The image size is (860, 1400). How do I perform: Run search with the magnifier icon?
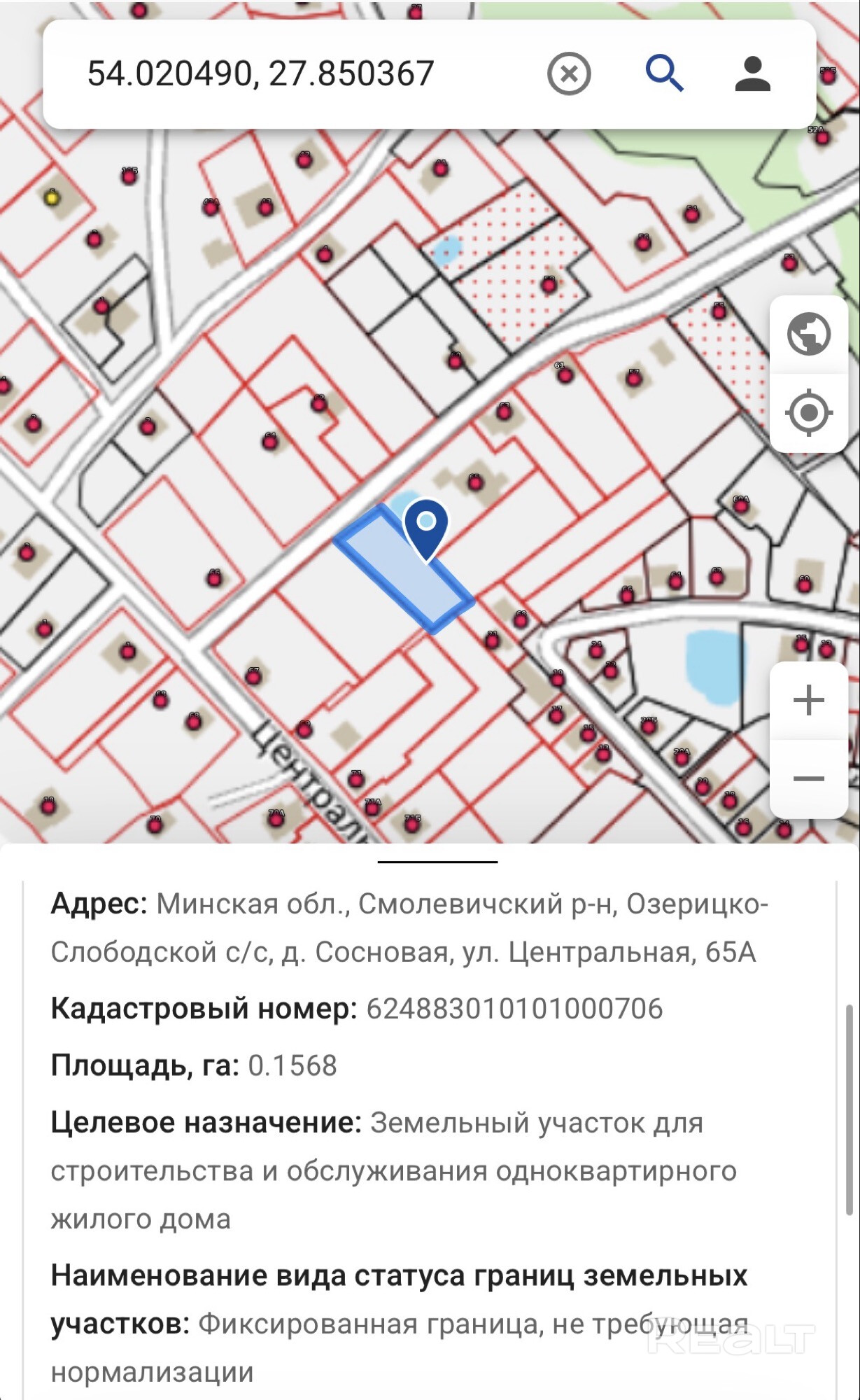pyautogui.click(x=663, y=73)
